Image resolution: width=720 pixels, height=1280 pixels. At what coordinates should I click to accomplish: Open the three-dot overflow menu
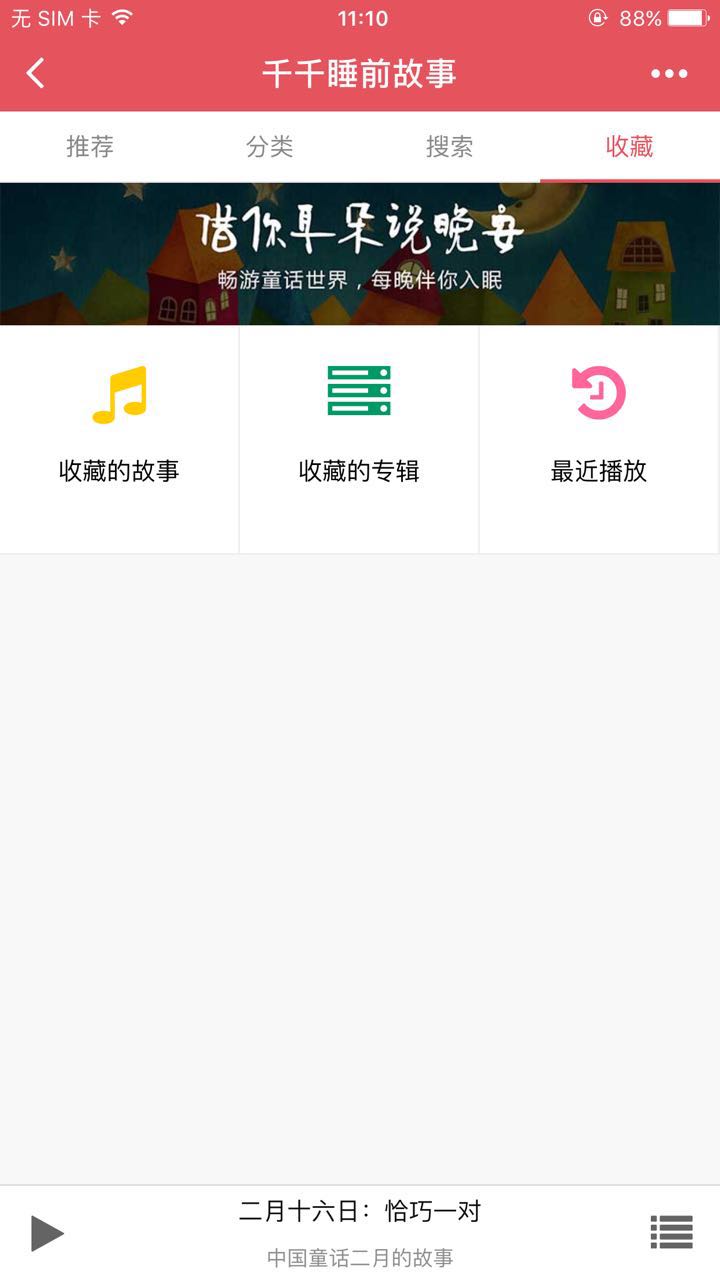pos(669,73)
